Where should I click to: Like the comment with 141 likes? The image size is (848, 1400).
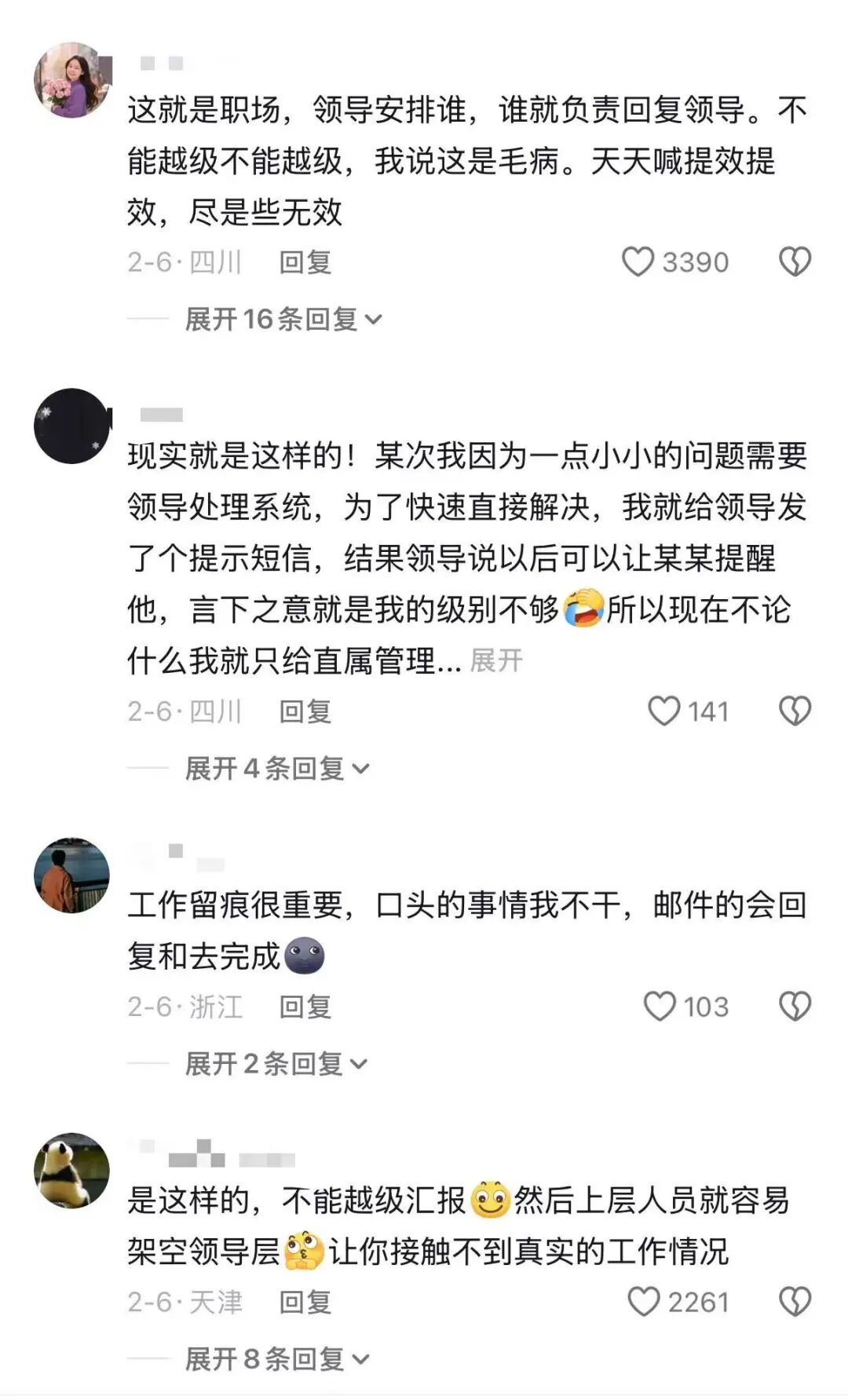pyautogui.click(x=663, y=711)
